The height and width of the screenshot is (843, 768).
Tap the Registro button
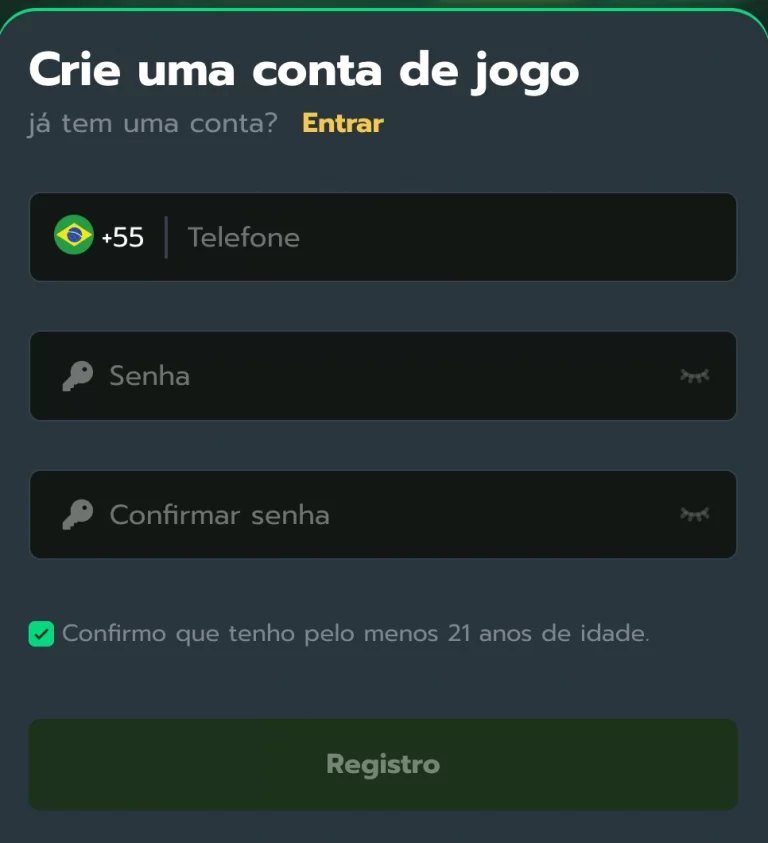pos(383,765)
